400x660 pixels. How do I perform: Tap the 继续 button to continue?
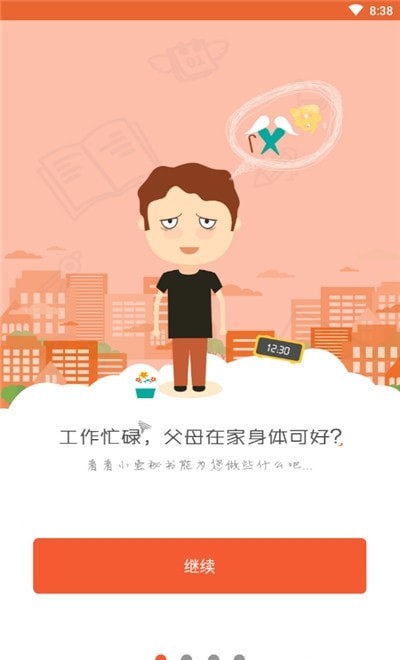[200, 565]
